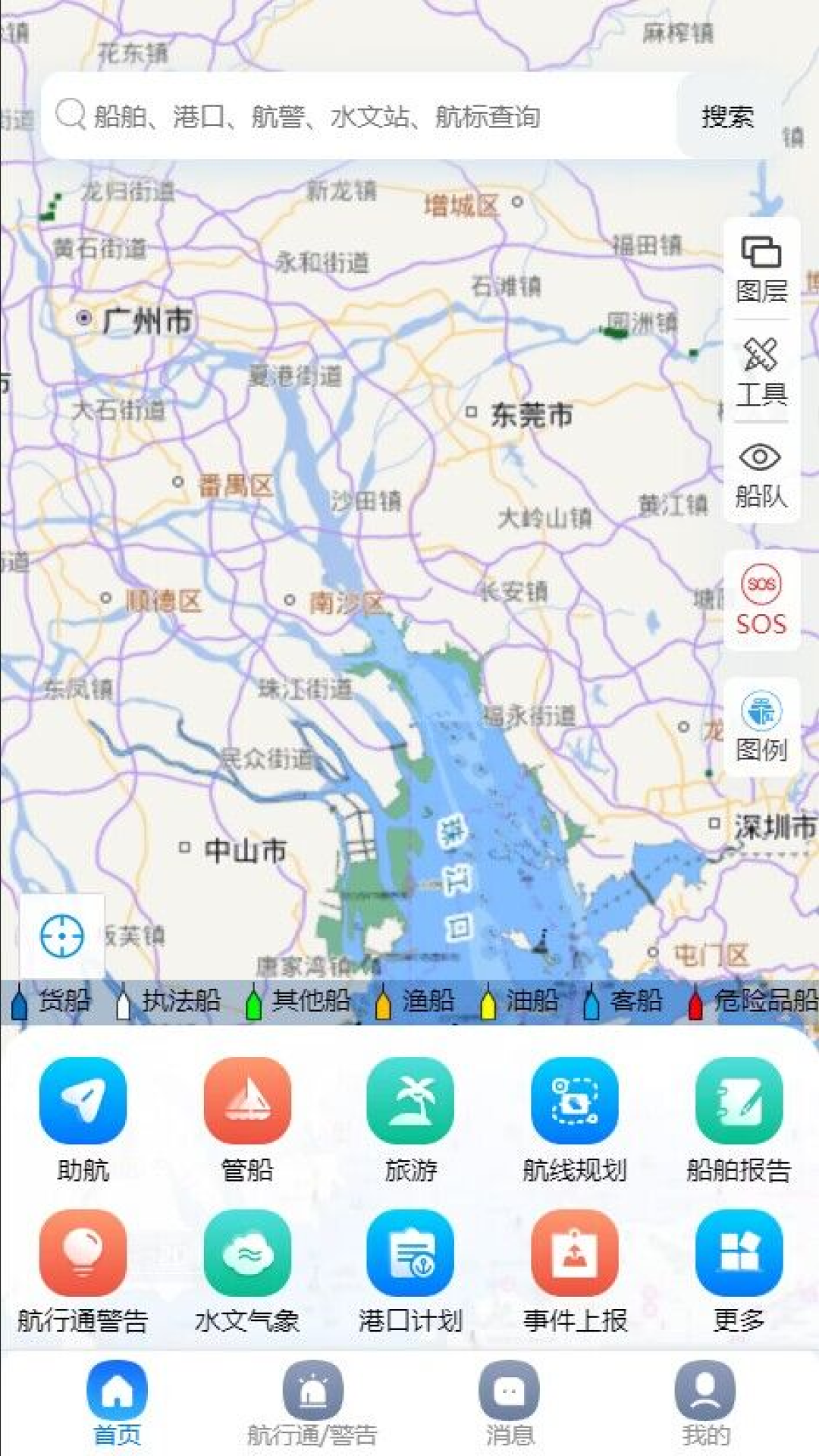
Task: Switch to 航行通/警告 tab
Action: pos(312,1403)
